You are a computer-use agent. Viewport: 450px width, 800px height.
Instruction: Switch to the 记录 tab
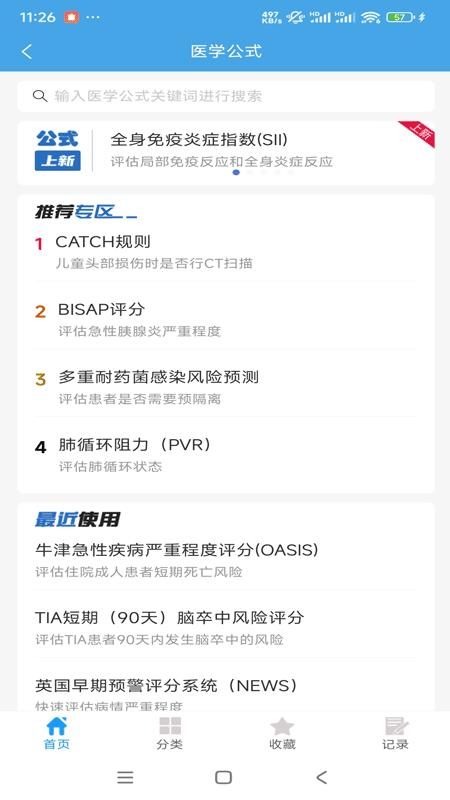coord(395,733)
